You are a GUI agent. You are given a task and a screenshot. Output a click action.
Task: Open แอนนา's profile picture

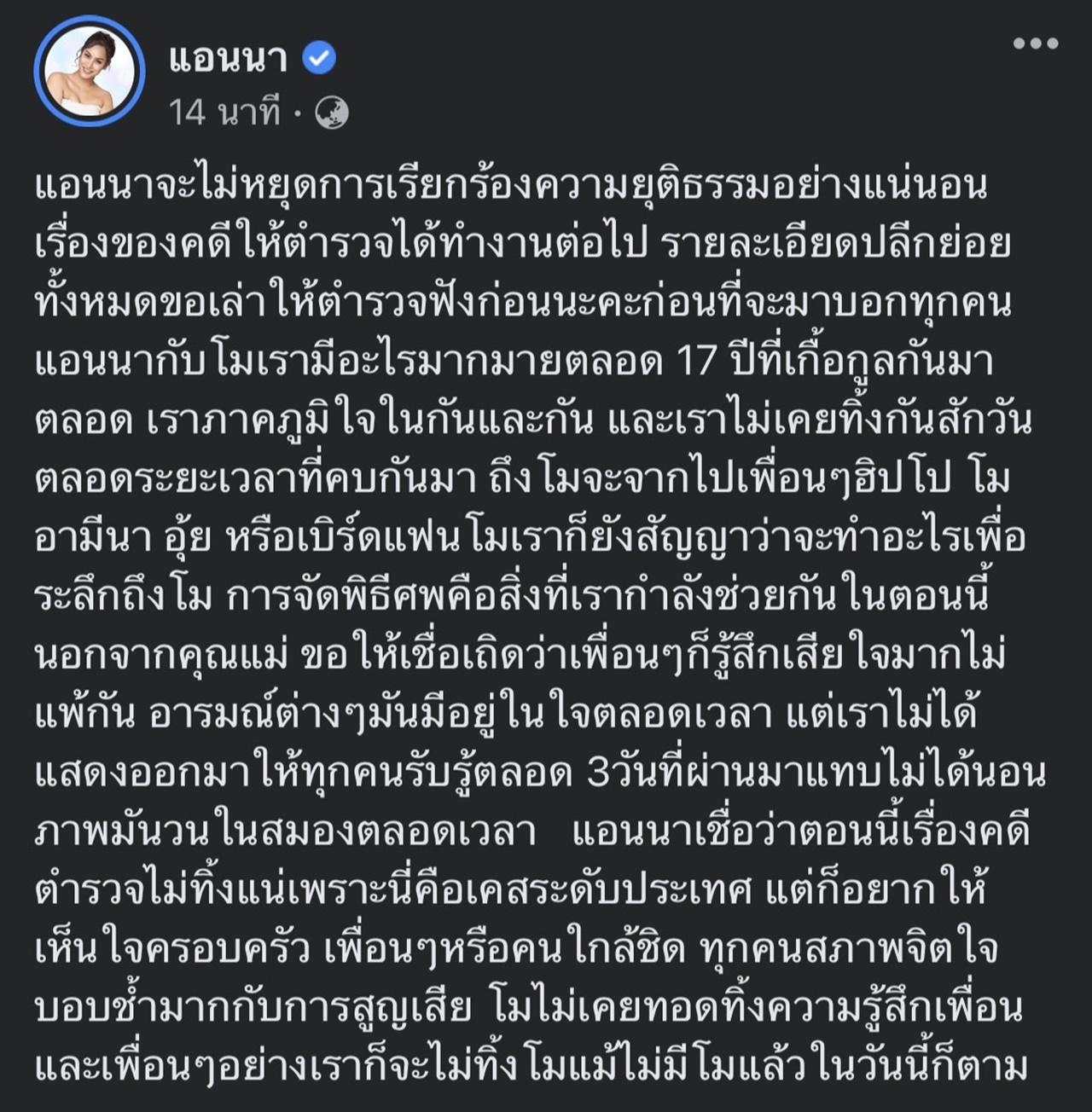click(x=89, y=72)
